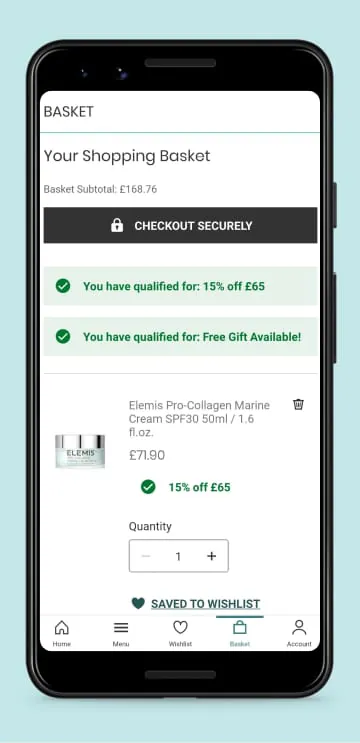360x743 pixels.
Task: Select the Basket tab
Action: click(240, 634)
